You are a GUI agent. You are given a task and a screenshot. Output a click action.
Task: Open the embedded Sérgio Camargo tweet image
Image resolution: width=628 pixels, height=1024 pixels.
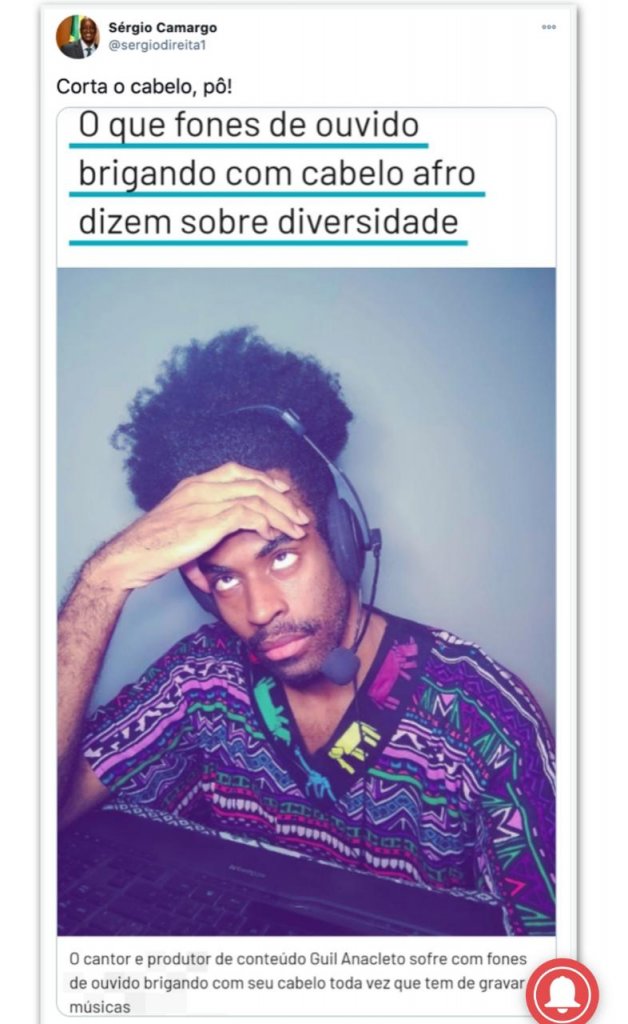point(306,600)
